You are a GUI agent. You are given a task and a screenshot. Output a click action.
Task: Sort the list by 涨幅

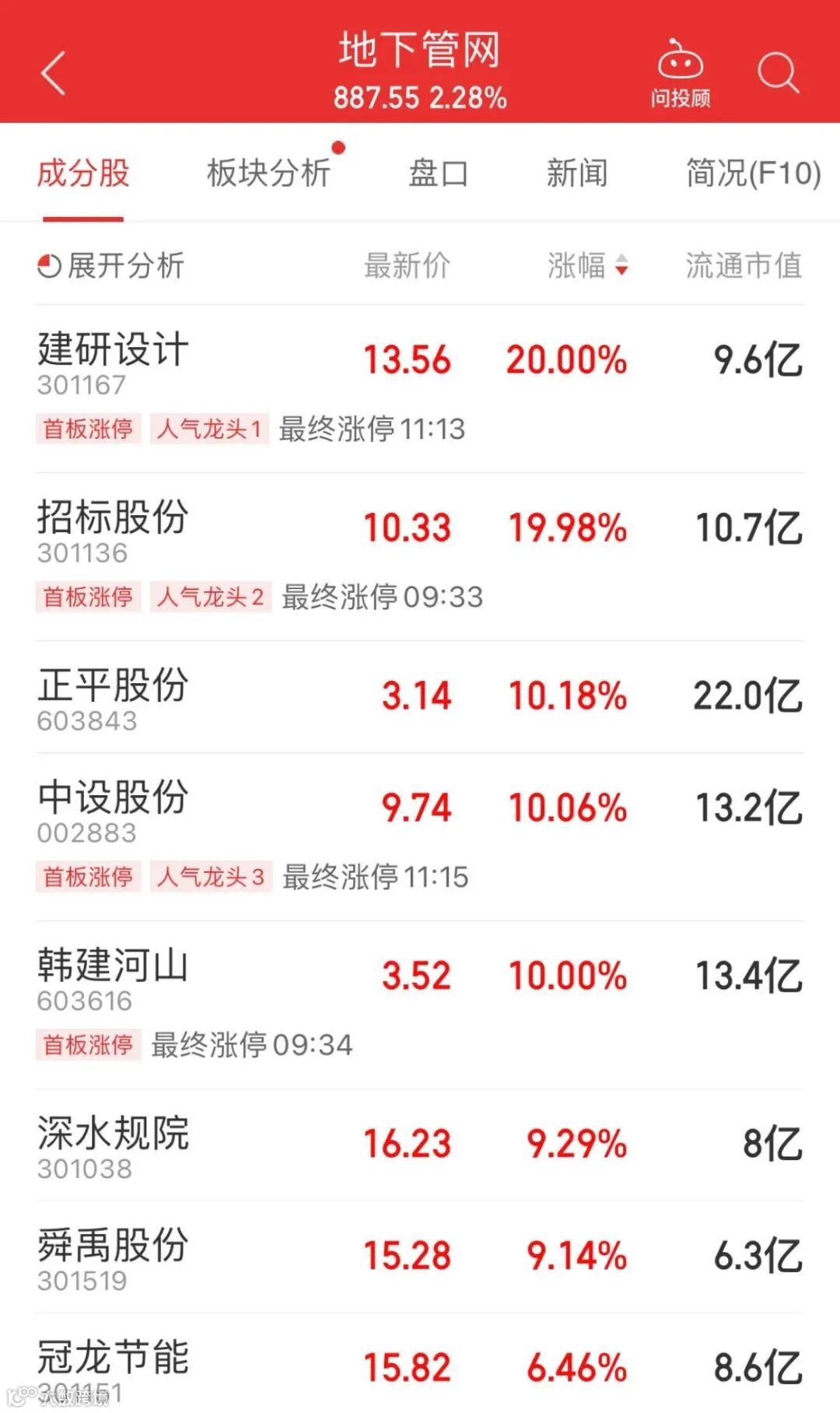[x=586, y=266]
